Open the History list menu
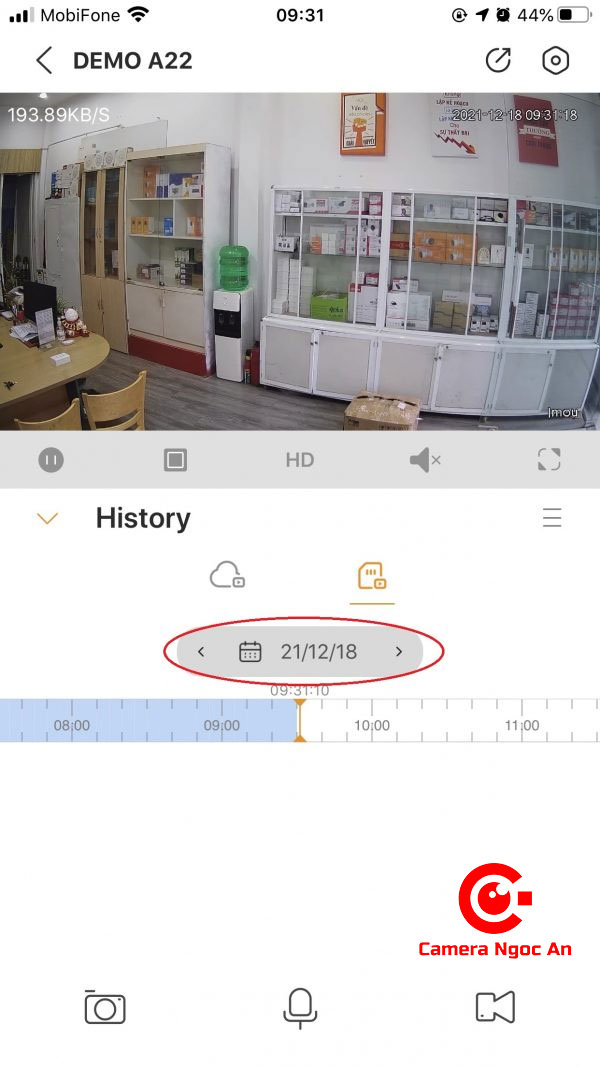 (x=552, y=518)
